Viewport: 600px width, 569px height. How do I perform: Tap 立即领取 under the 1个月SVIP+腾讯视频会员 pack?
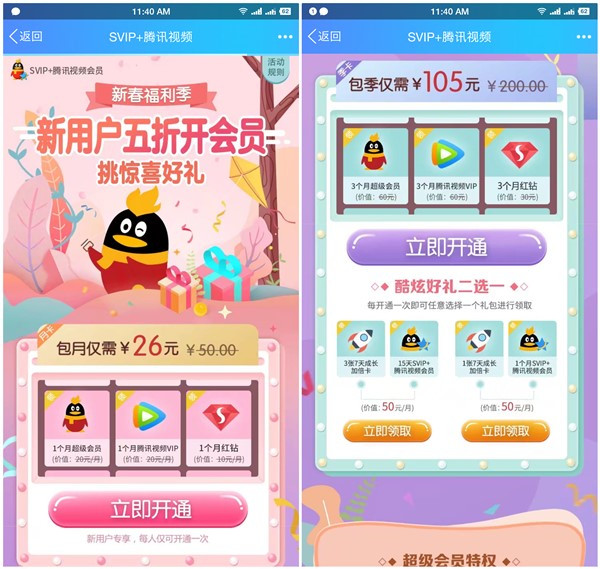[x=505, y=431]
